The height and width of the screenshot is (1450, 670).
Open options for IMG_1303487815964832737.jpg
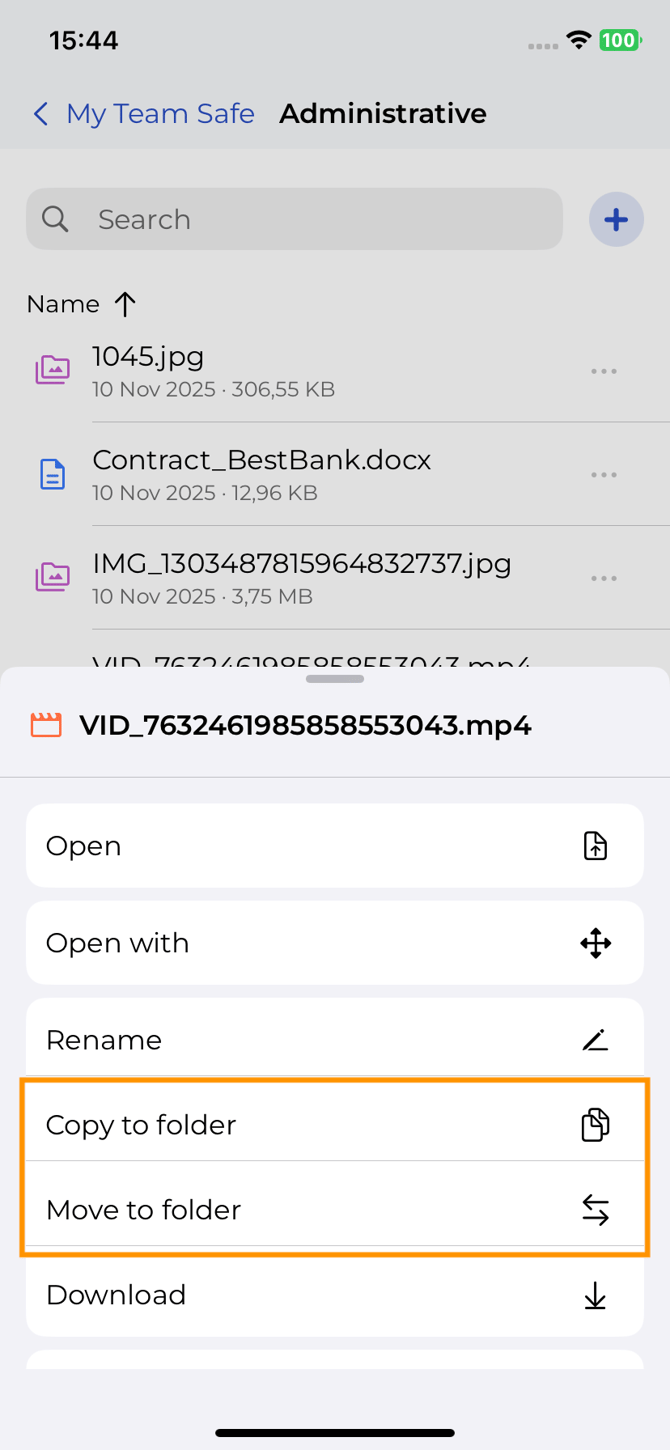[603, 578]
